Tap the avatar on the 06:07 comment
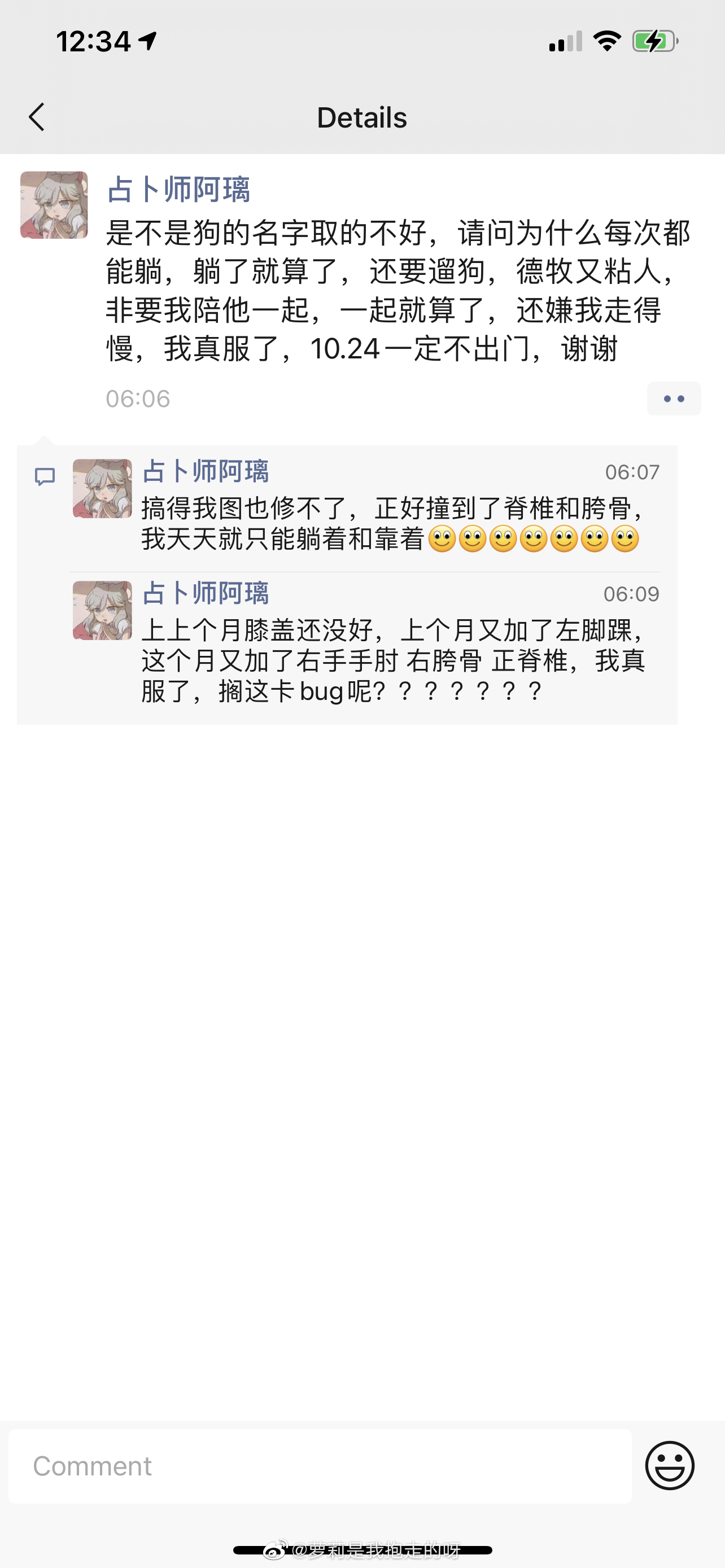The image size is (725, 1568). tap(102, 489)
